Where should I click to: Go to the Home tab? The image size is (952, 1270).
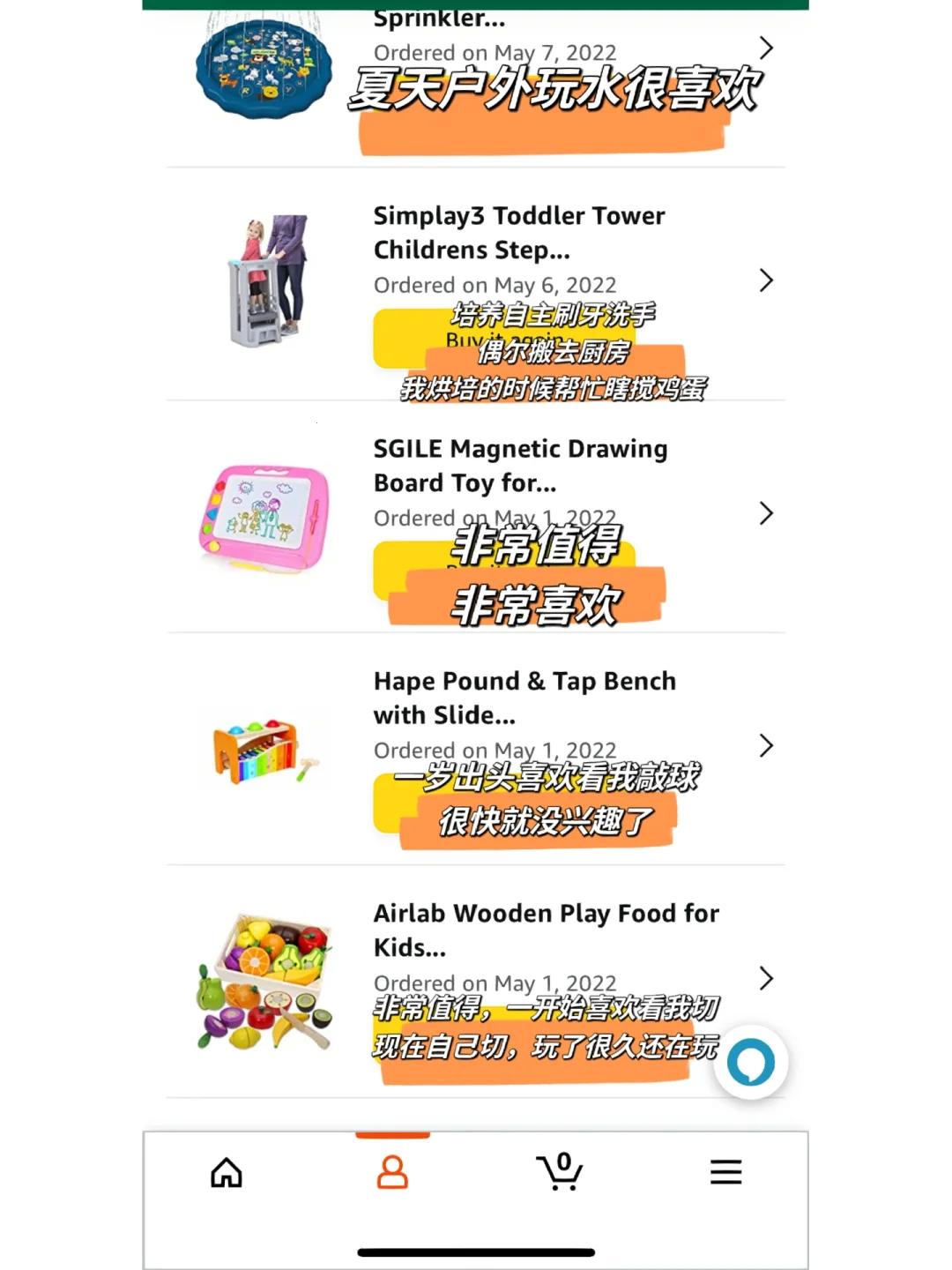[x=227, y=1173]
